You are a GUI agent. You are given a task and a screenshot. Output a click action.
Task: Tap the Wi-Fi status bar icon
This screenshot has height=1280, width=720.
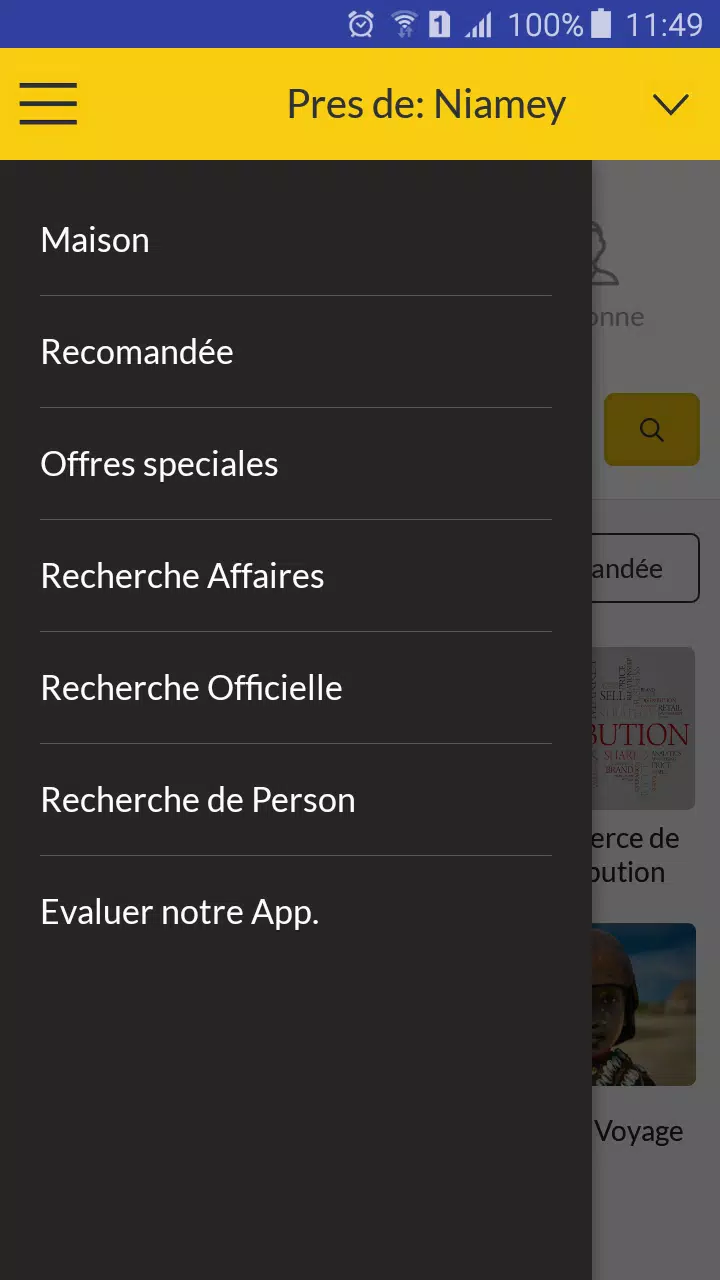tap(404, 22)
